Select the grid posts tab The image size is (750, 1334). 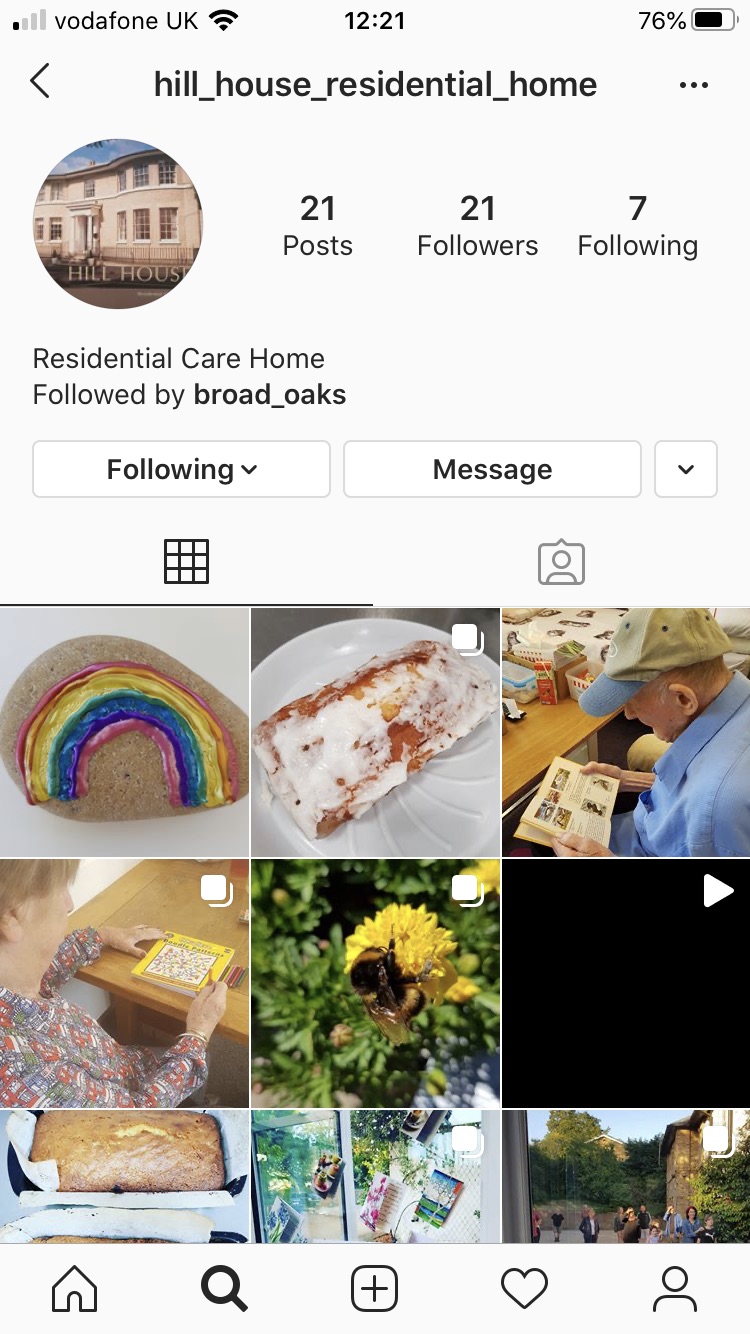point(186,562)
